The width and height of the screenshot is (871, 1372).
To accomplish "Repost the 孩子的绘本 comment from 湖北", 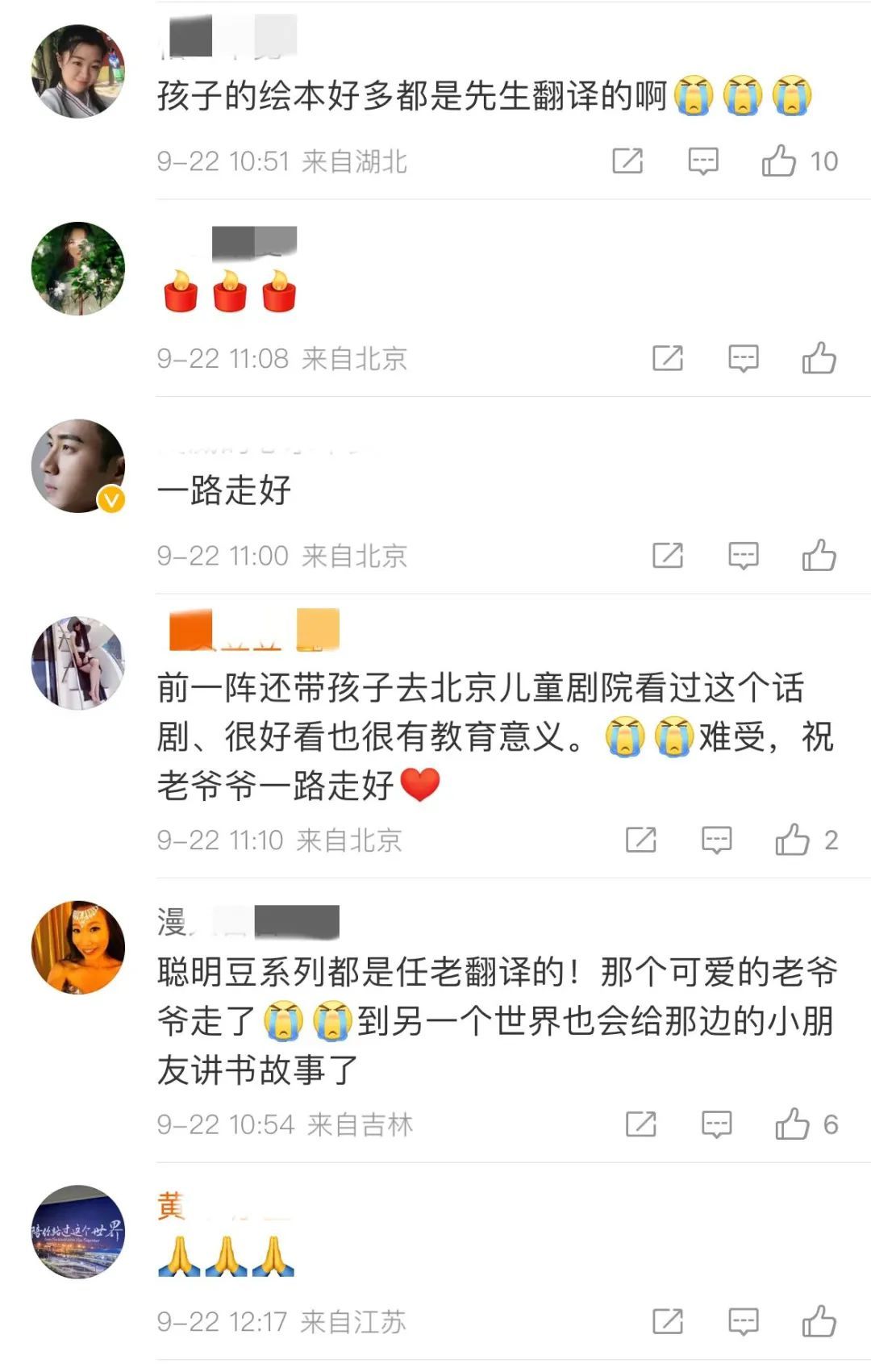I will [627, 161].
